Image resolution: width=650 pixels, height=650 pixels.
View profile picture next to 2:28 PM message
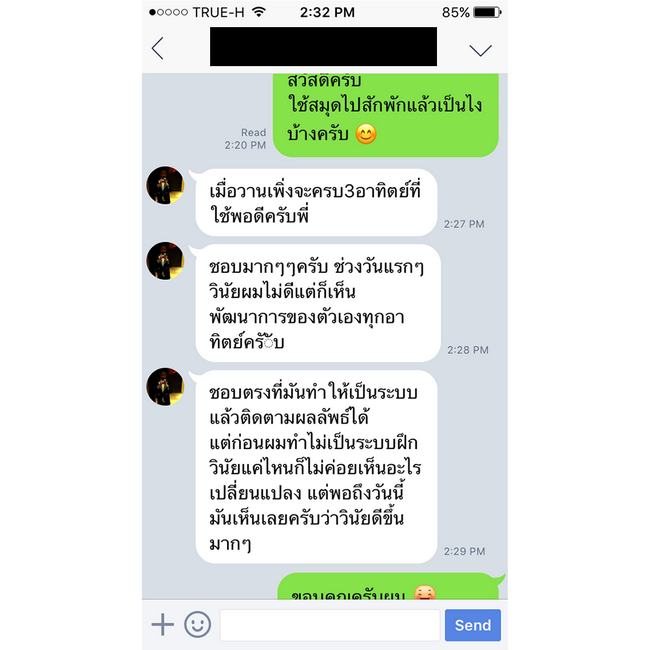pyautogui.click(x=165, y=261)
